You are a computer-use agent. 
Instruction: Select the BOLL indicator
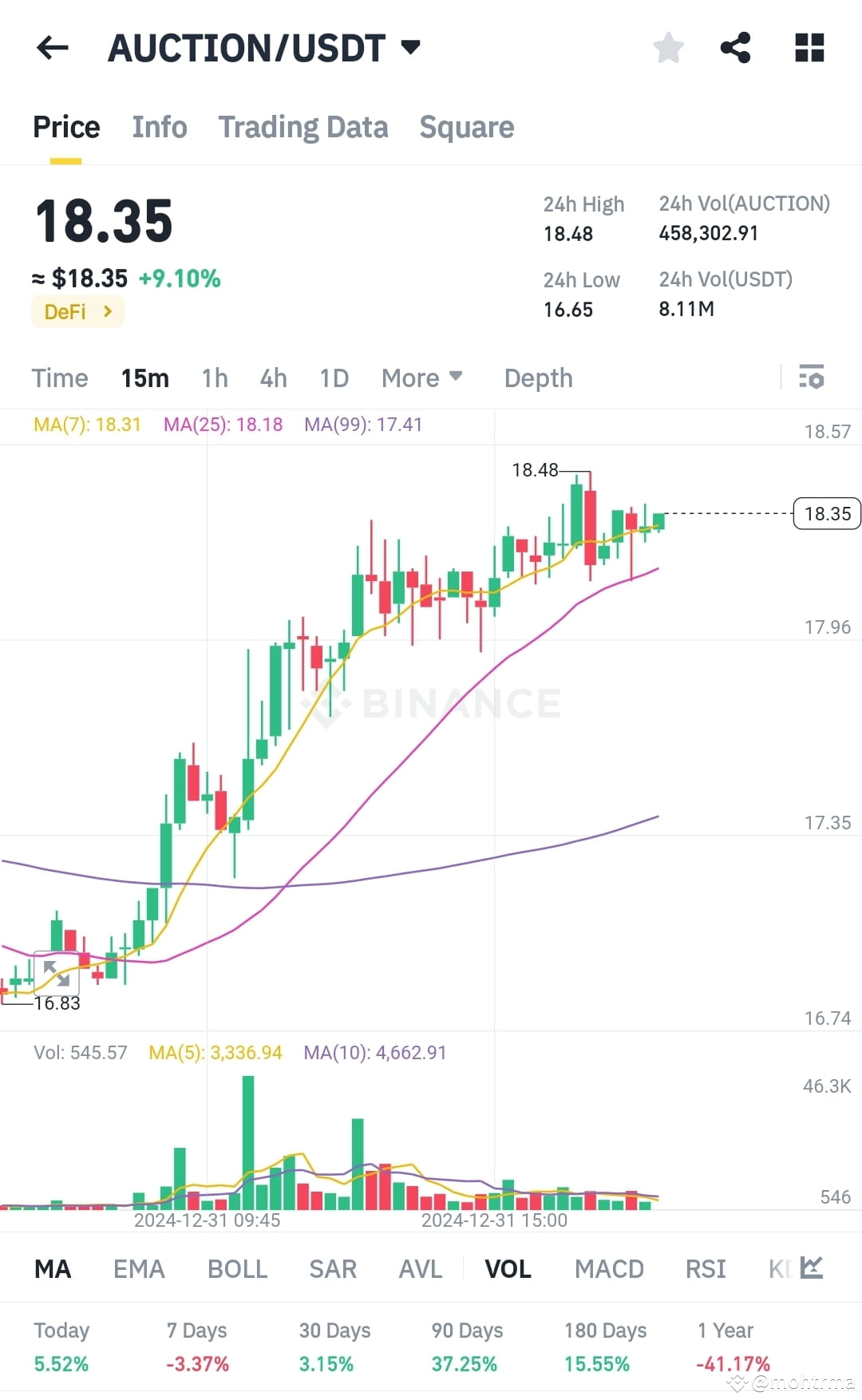coord(237,1268)
